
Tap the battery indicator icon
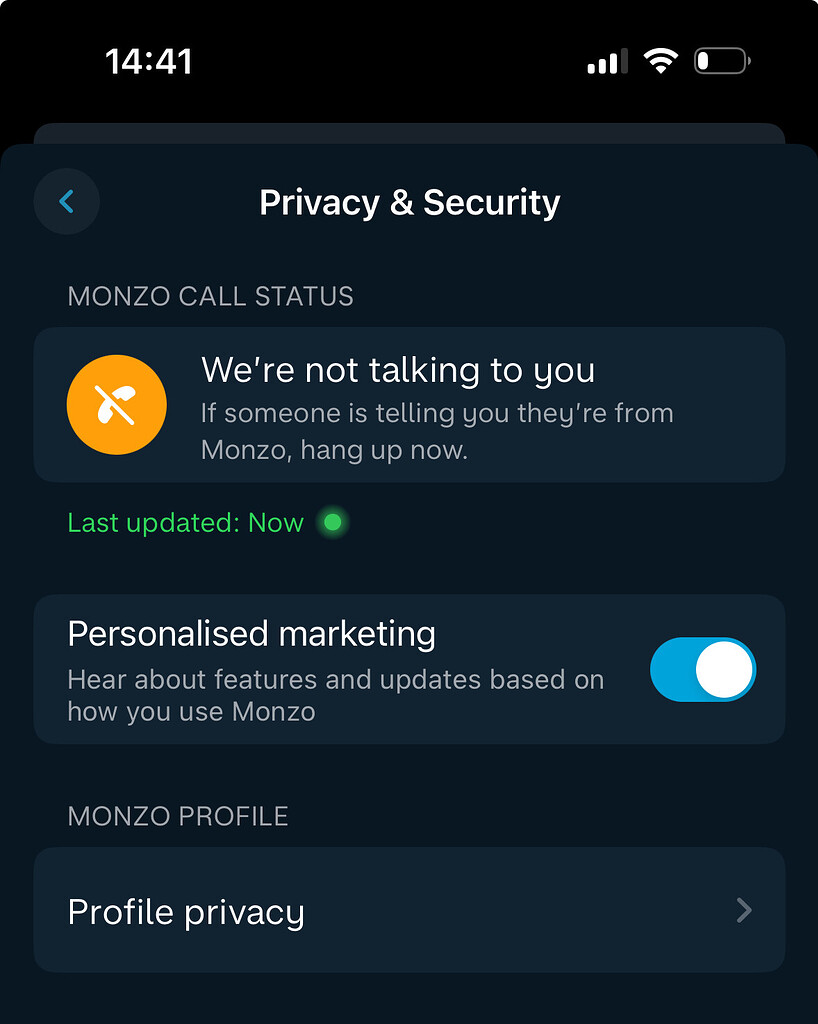click(722, 60)
